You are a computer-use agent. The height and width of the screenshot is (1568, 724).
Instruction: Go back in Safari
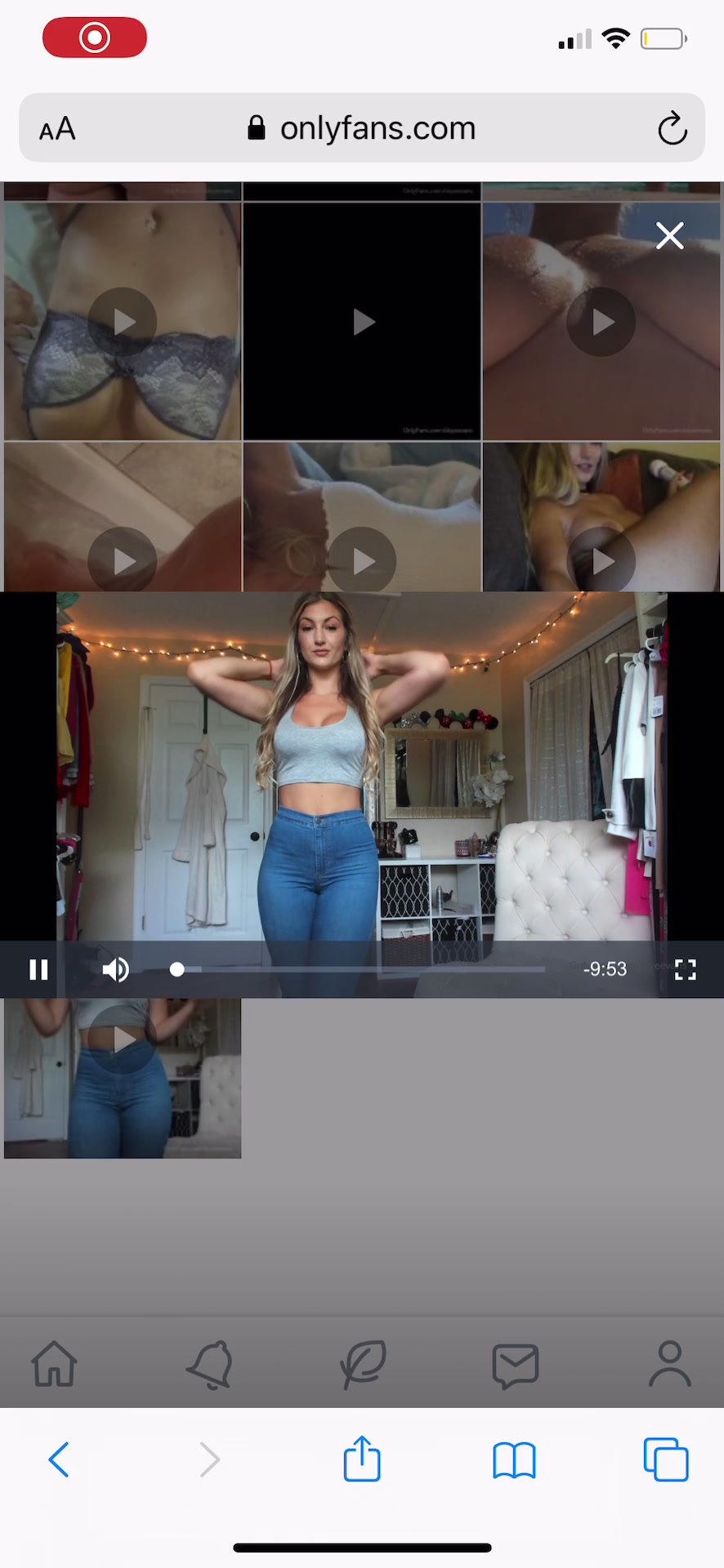coord(59,1459)
